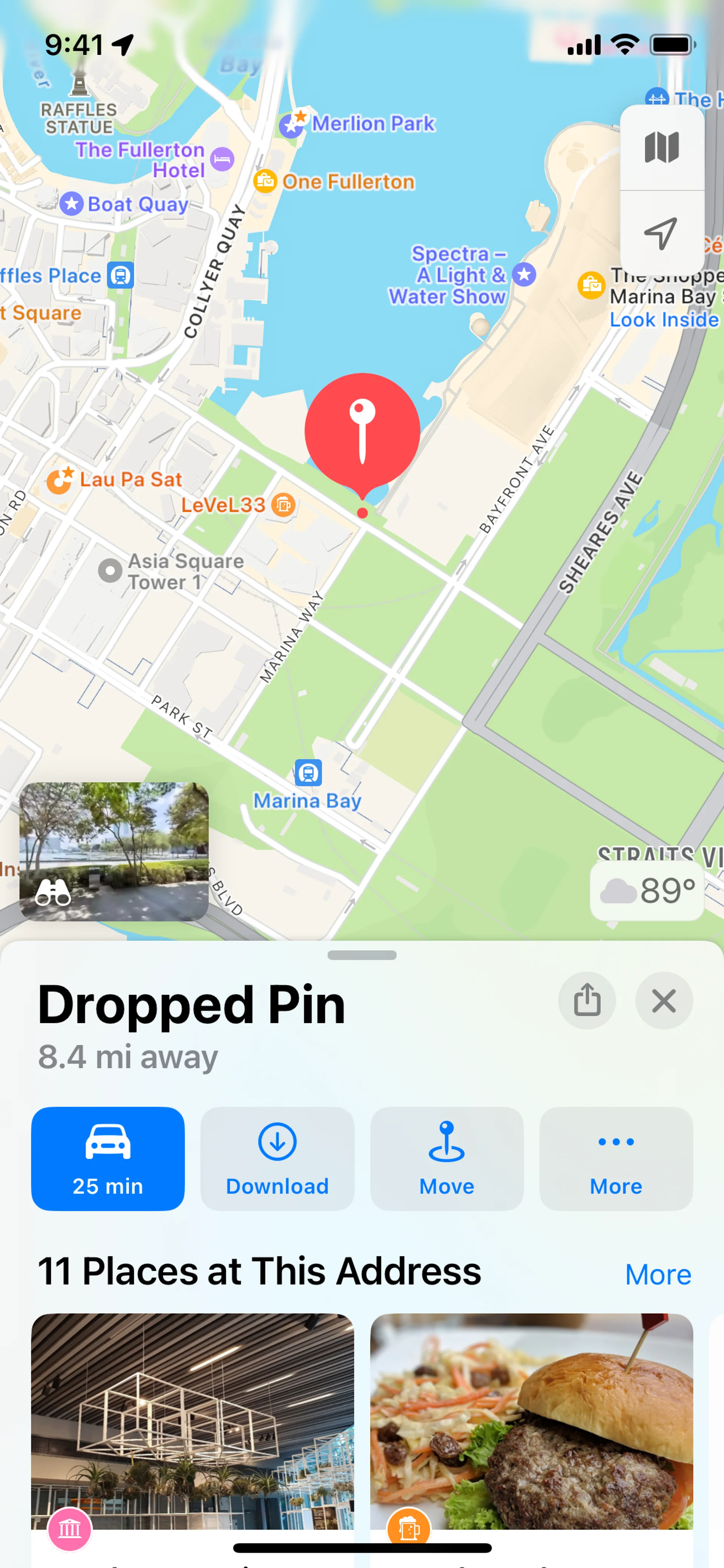The width and height of the screenshot is (724, 1568).
Task: Share the dropped pin
Action: 586,1000
